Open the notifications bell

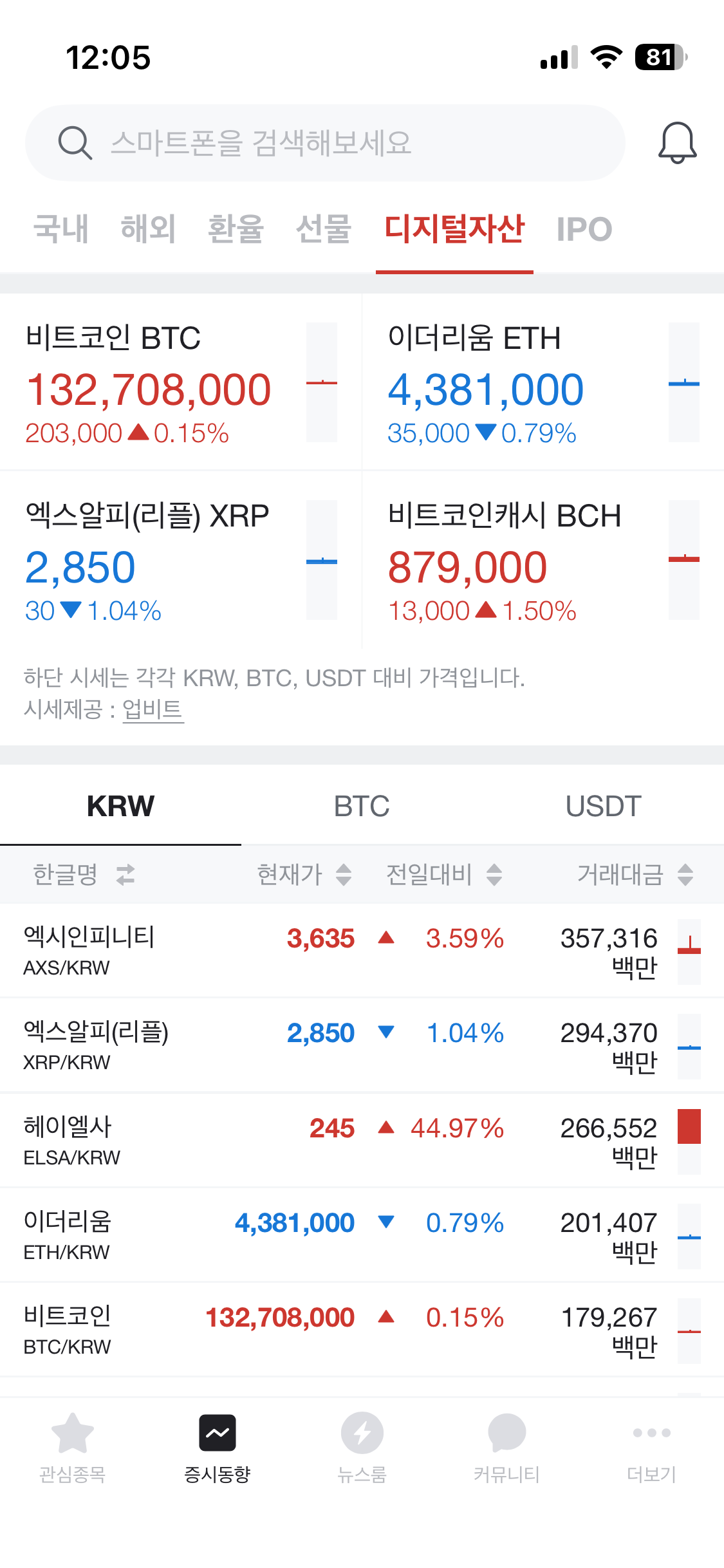pyautogui.click(x=677, y=143)
